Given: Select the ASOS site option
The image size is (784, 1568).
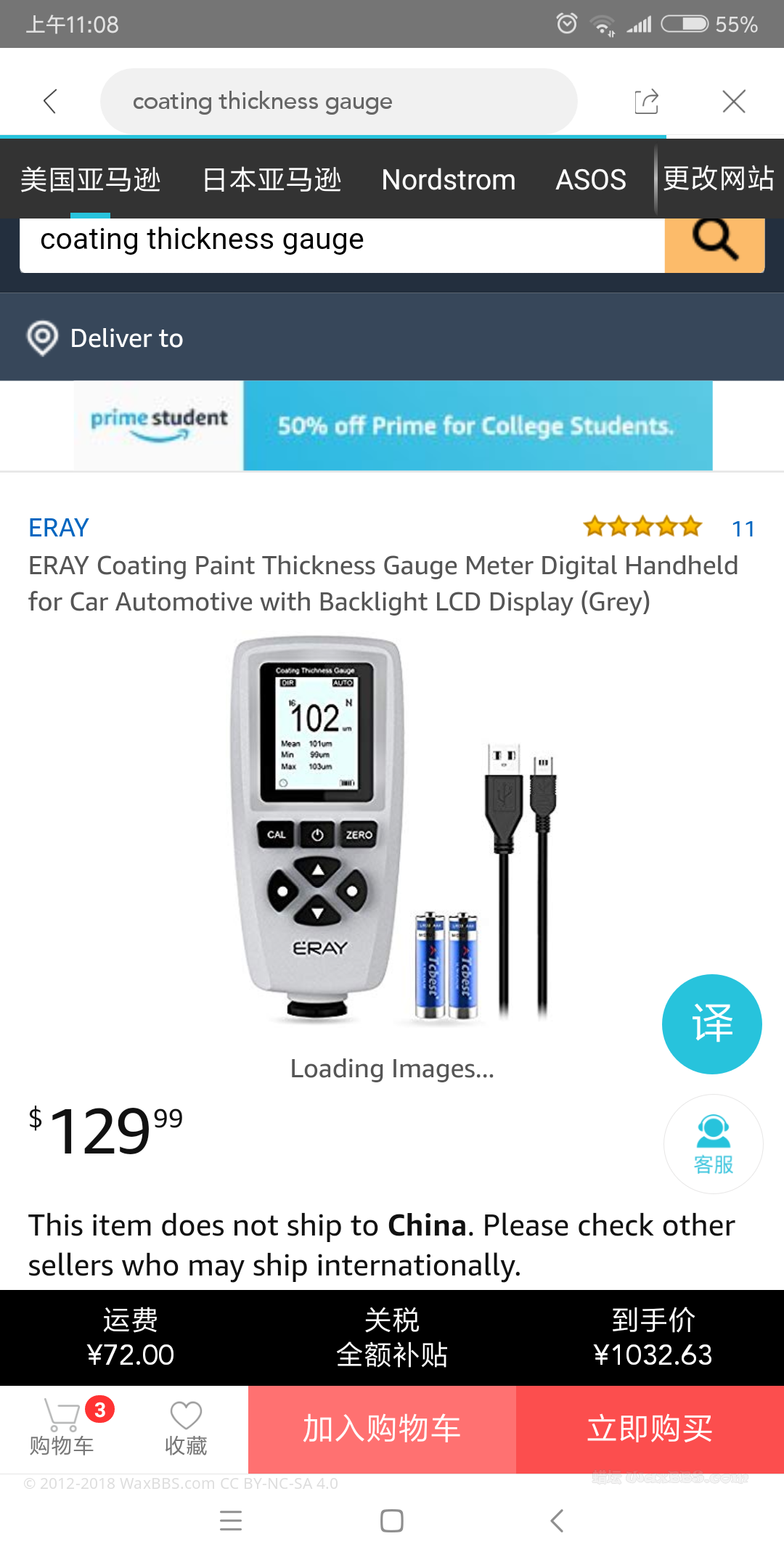Looking at the screenshot, I should click(591, 179).
